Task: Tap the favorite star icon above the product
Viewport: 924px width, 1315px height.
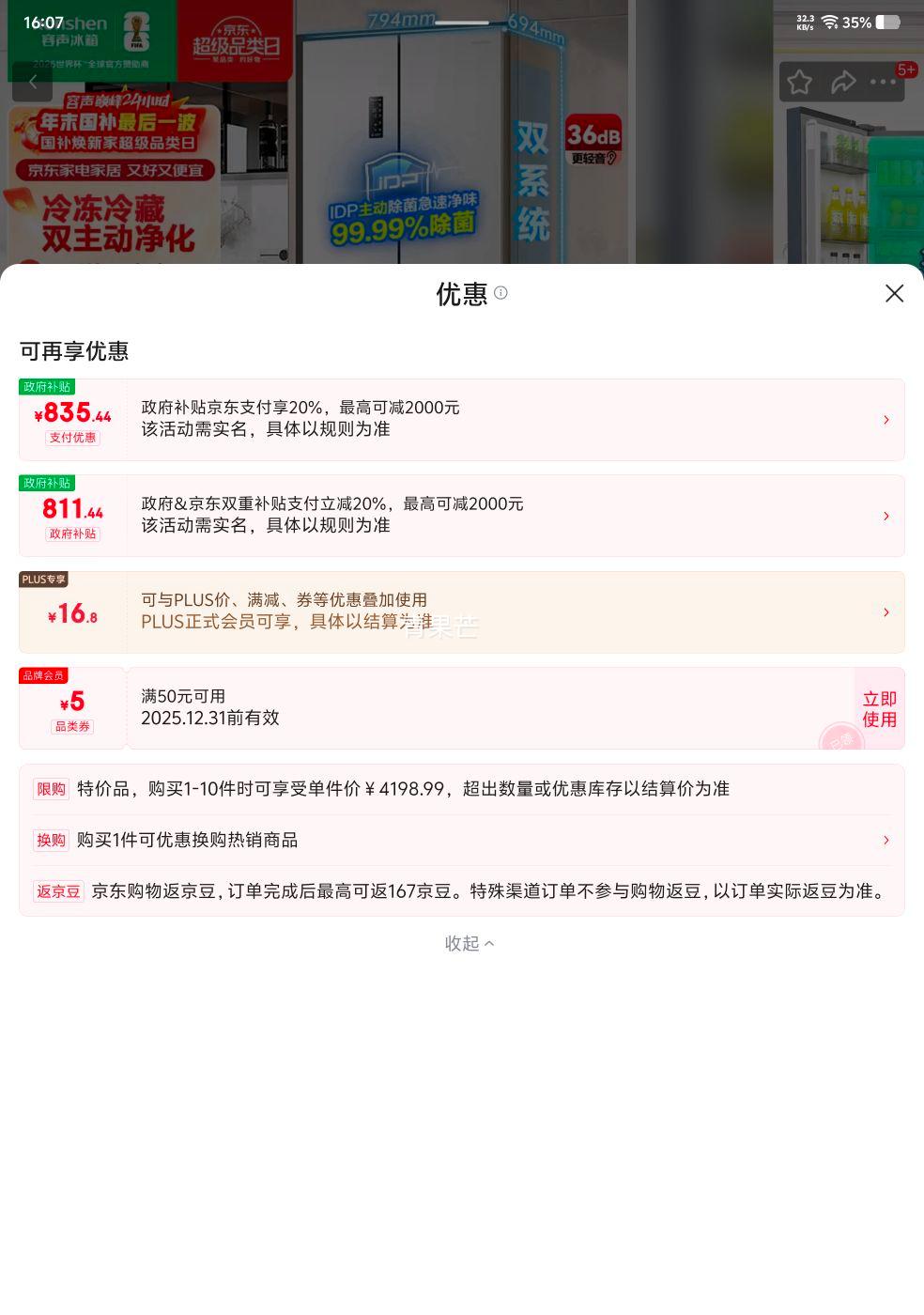Action: click(799, 83)
